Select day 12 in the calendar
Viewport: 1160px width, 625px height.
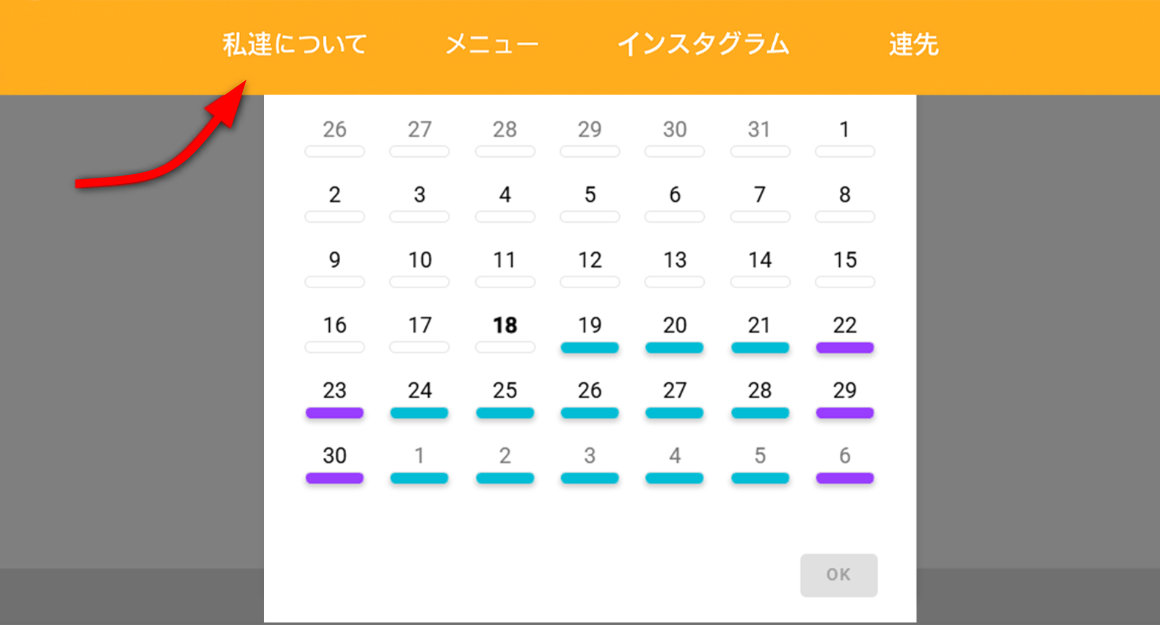(x=590, y=261)
